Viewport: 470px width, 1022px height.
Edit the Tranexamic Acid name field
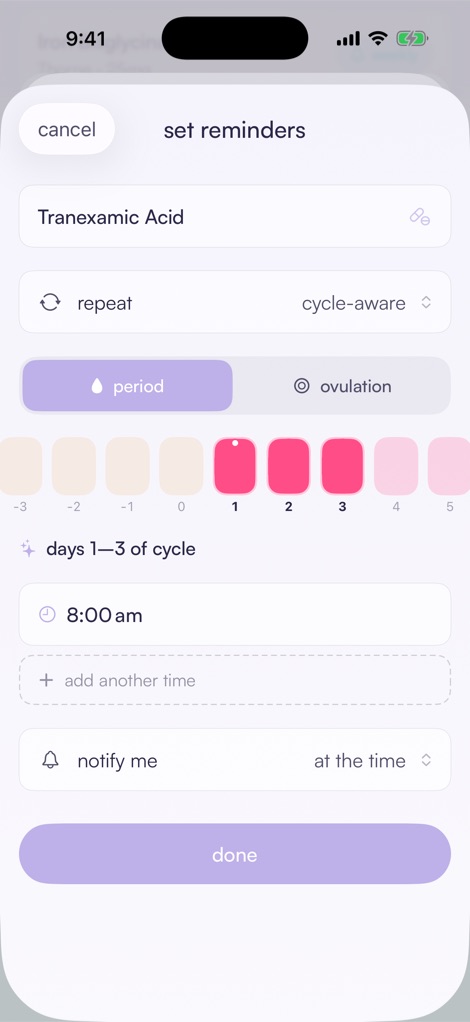point(235,216)
